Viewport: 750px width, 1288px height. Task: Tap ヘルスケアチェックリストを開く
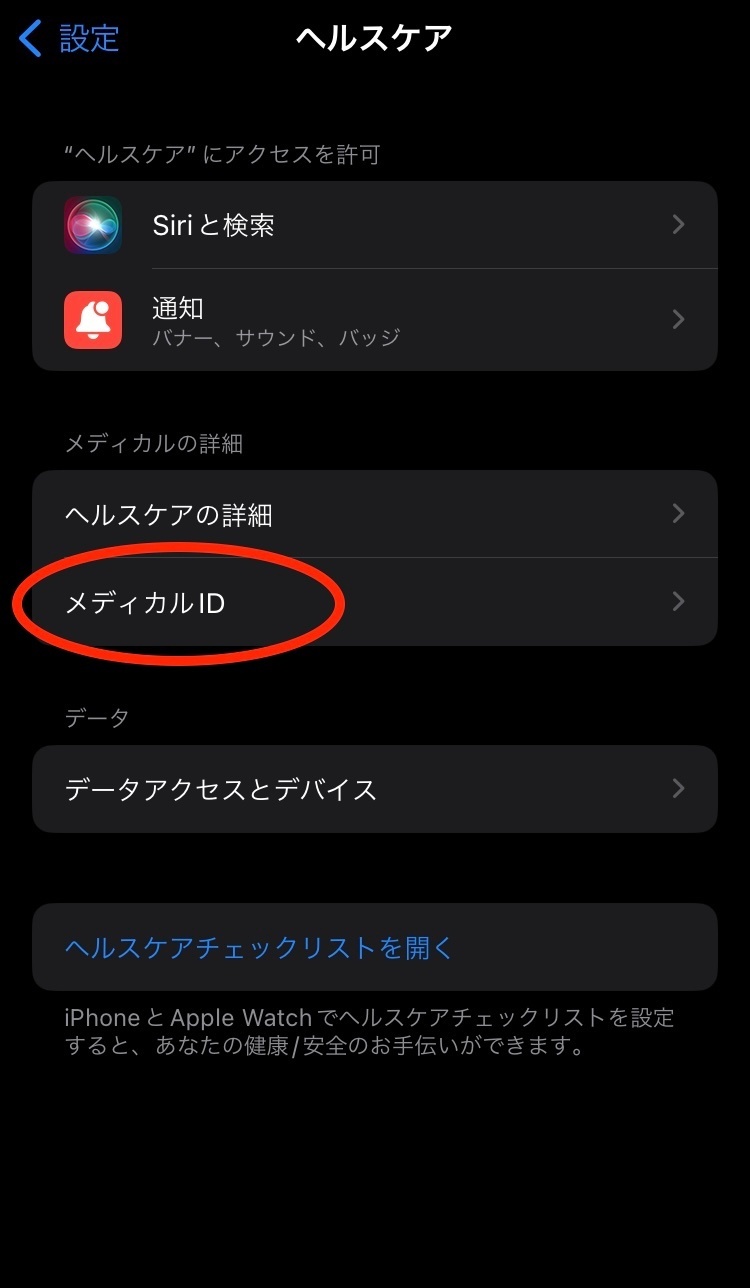click(260, 947)
